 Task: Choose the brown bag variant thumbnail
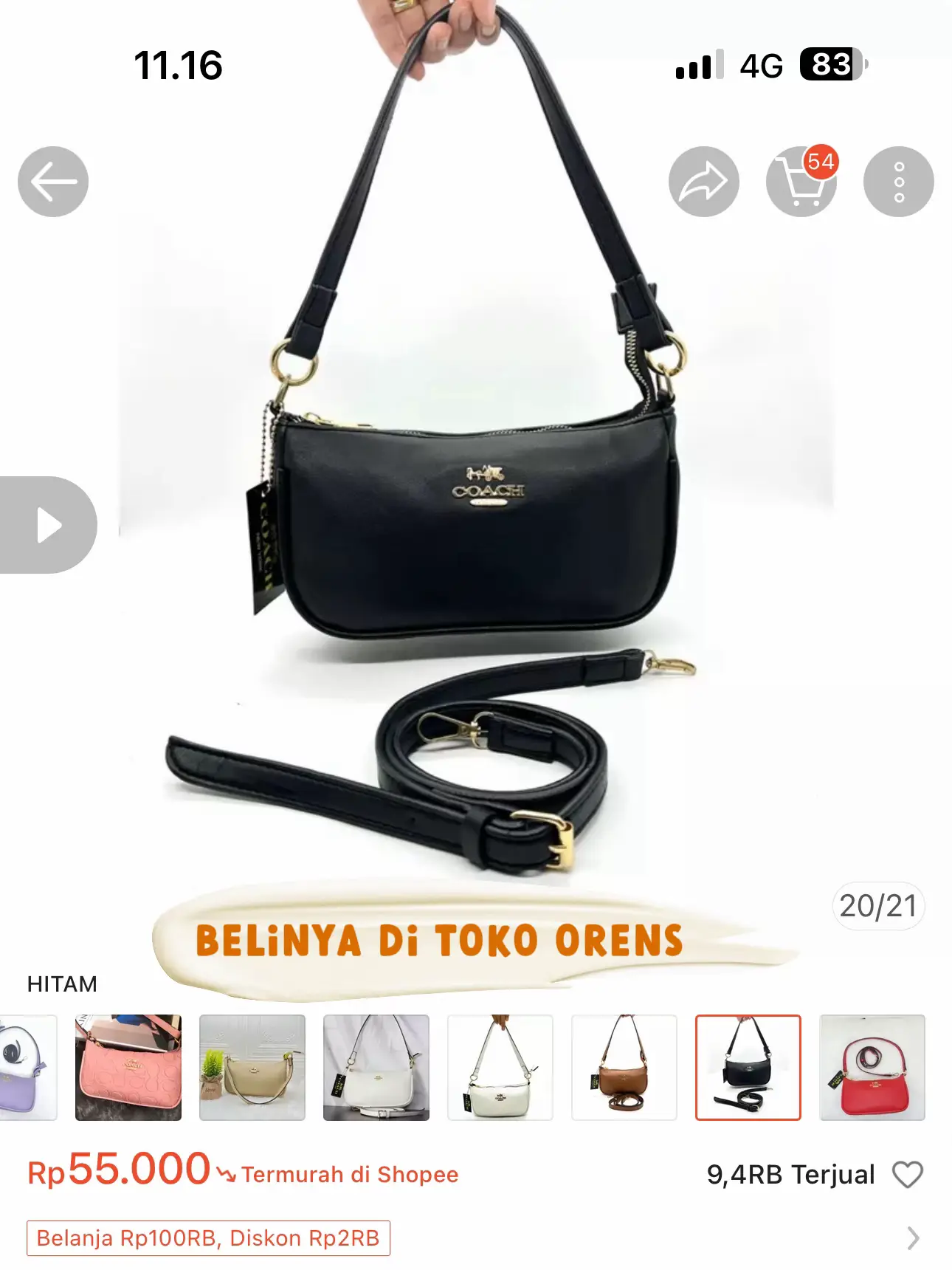(624, 1067)
